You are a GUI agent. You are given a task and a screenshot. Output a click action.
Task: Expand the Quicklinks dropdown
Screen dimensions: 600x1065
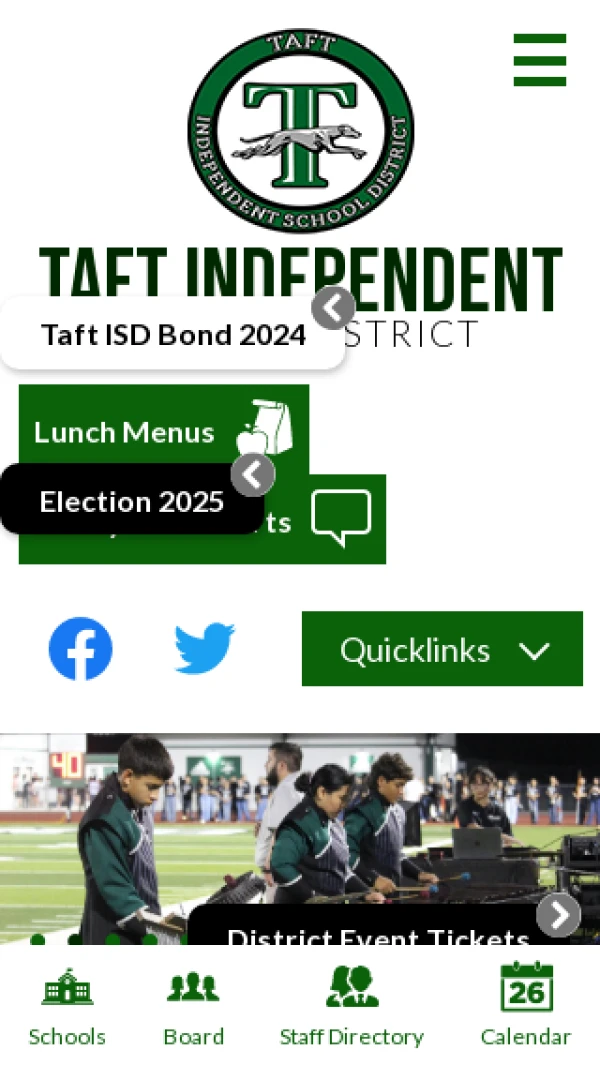tap(442, 649)
